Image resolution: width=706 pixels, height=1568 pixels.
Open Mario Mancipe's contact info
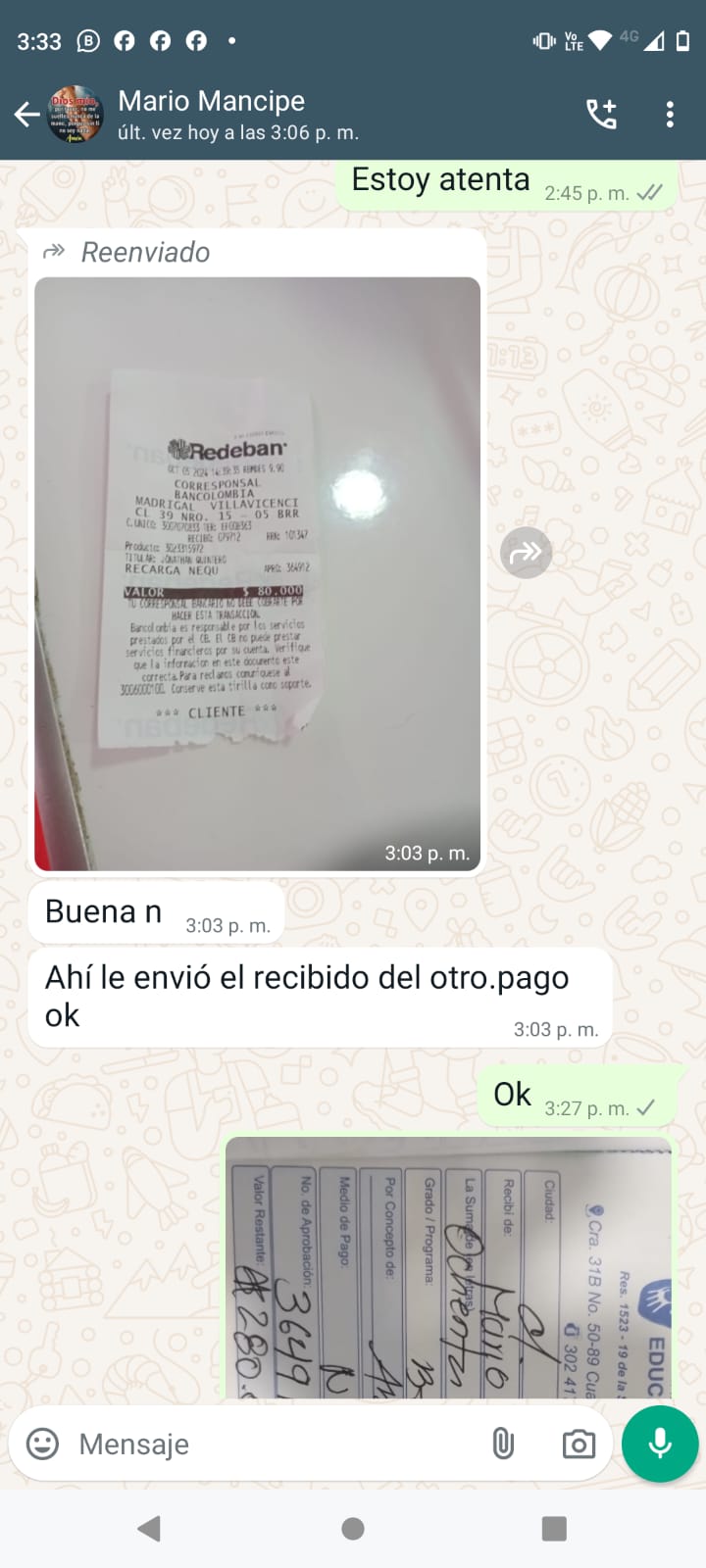point(235,115)
